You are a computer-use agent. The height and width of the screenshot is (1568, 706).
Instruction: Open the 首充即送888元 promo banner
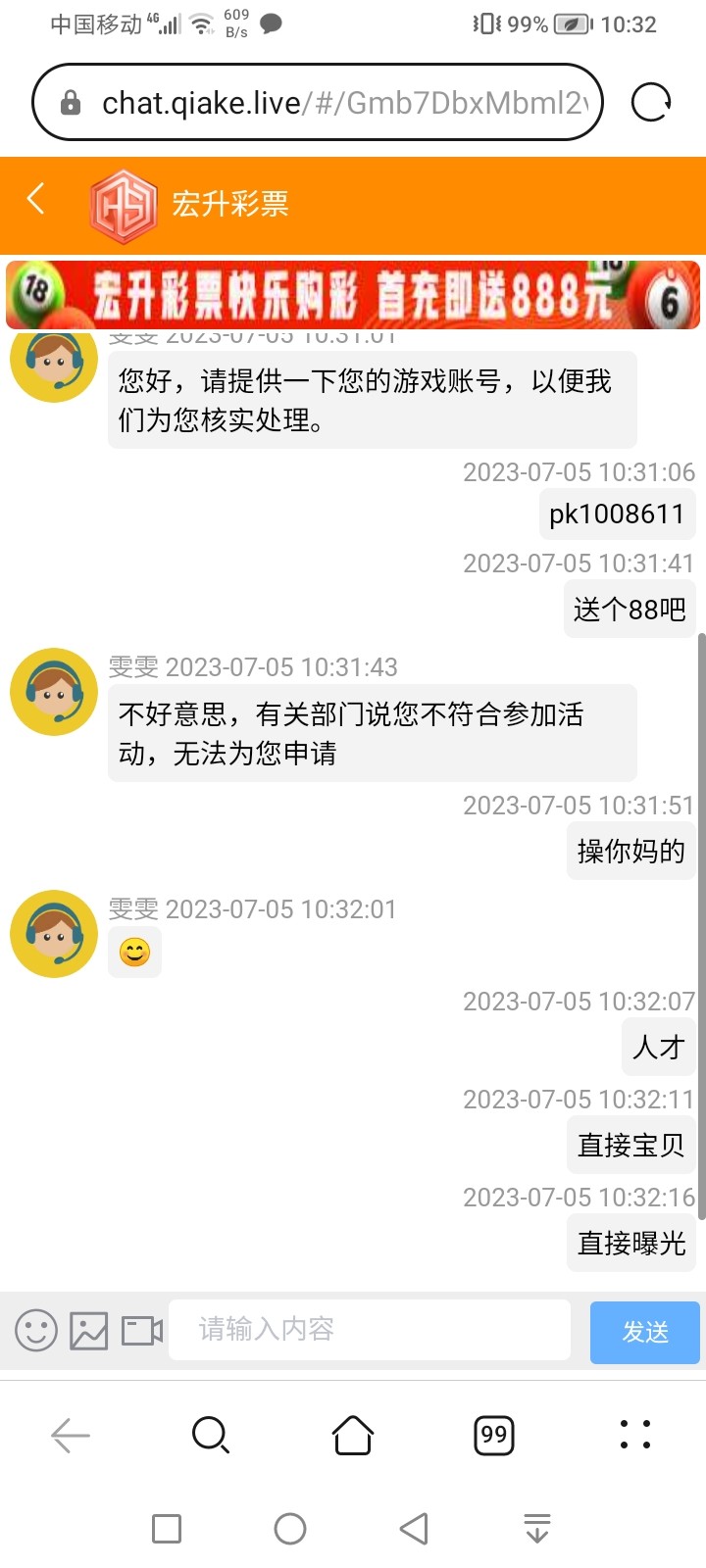pyautogui.click(x=353, y=294)
